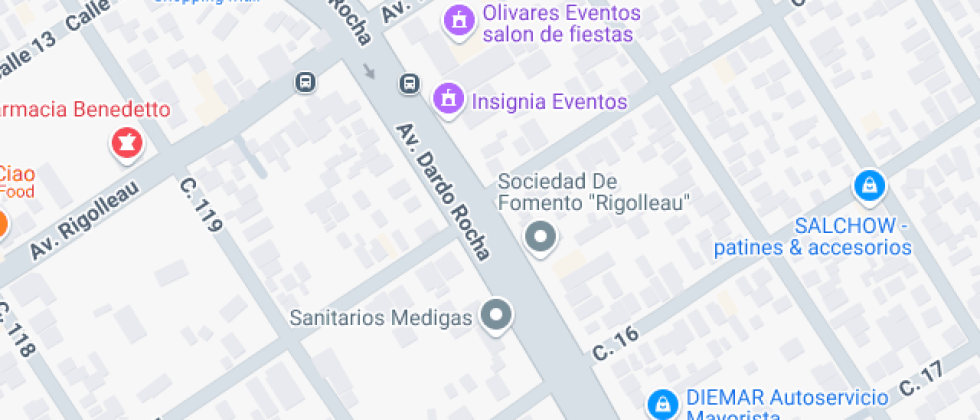Tap the bus stop icon on Av. Rigolleau
The height and width of the screenshot is (420, 980).
305,82
